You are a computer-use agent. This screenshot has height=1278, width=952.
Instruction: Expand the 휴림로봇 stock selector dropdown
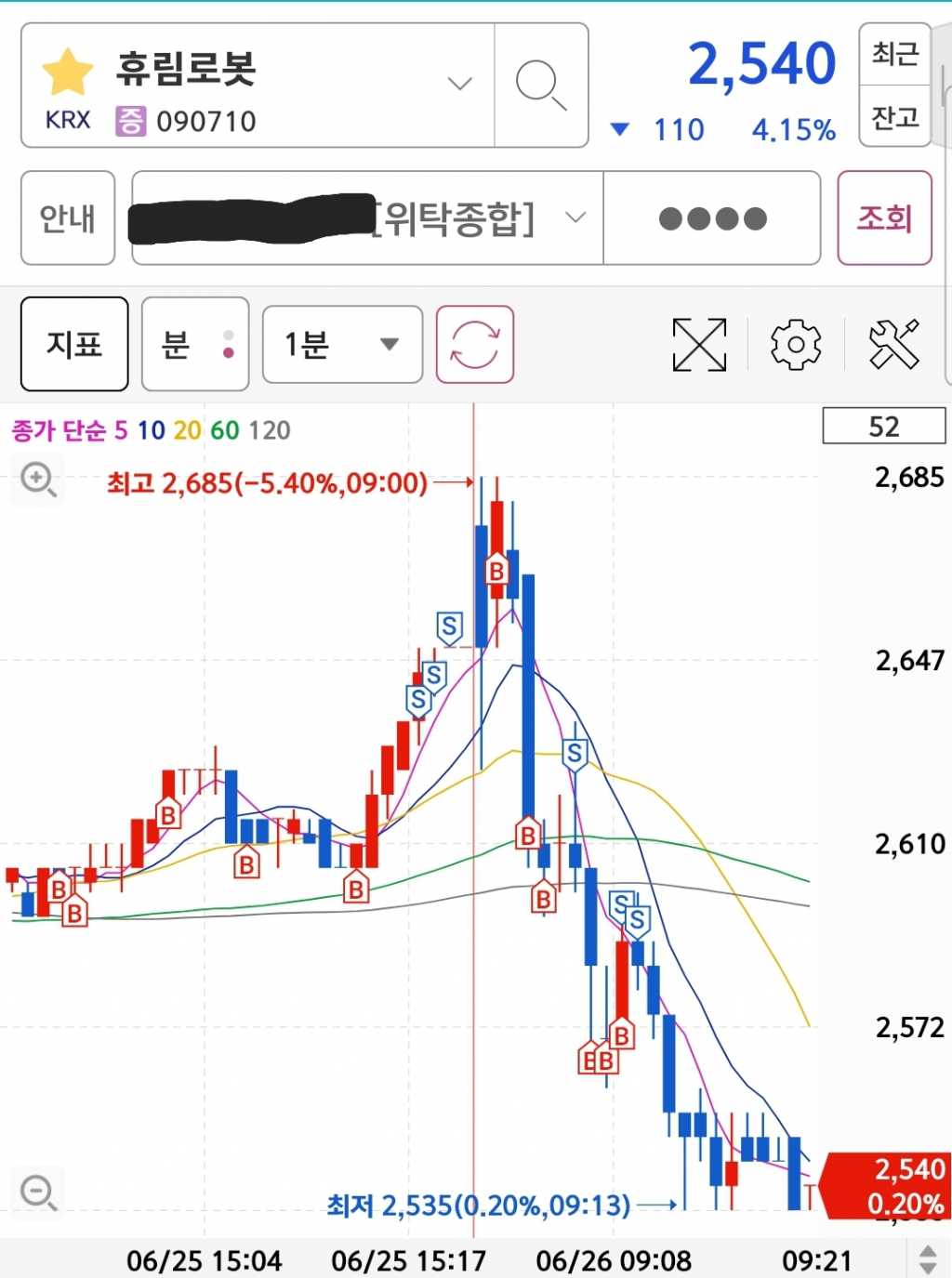[x=459, y=84]
